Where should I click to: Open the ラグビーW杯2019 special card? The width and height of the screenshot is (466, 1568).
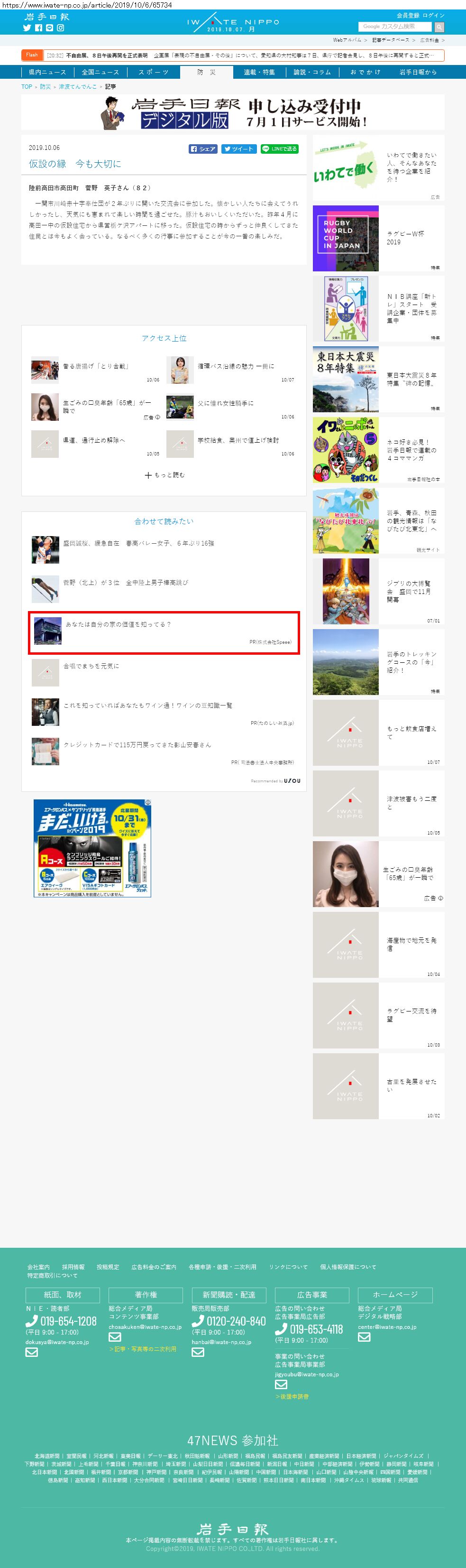(378, 238)
